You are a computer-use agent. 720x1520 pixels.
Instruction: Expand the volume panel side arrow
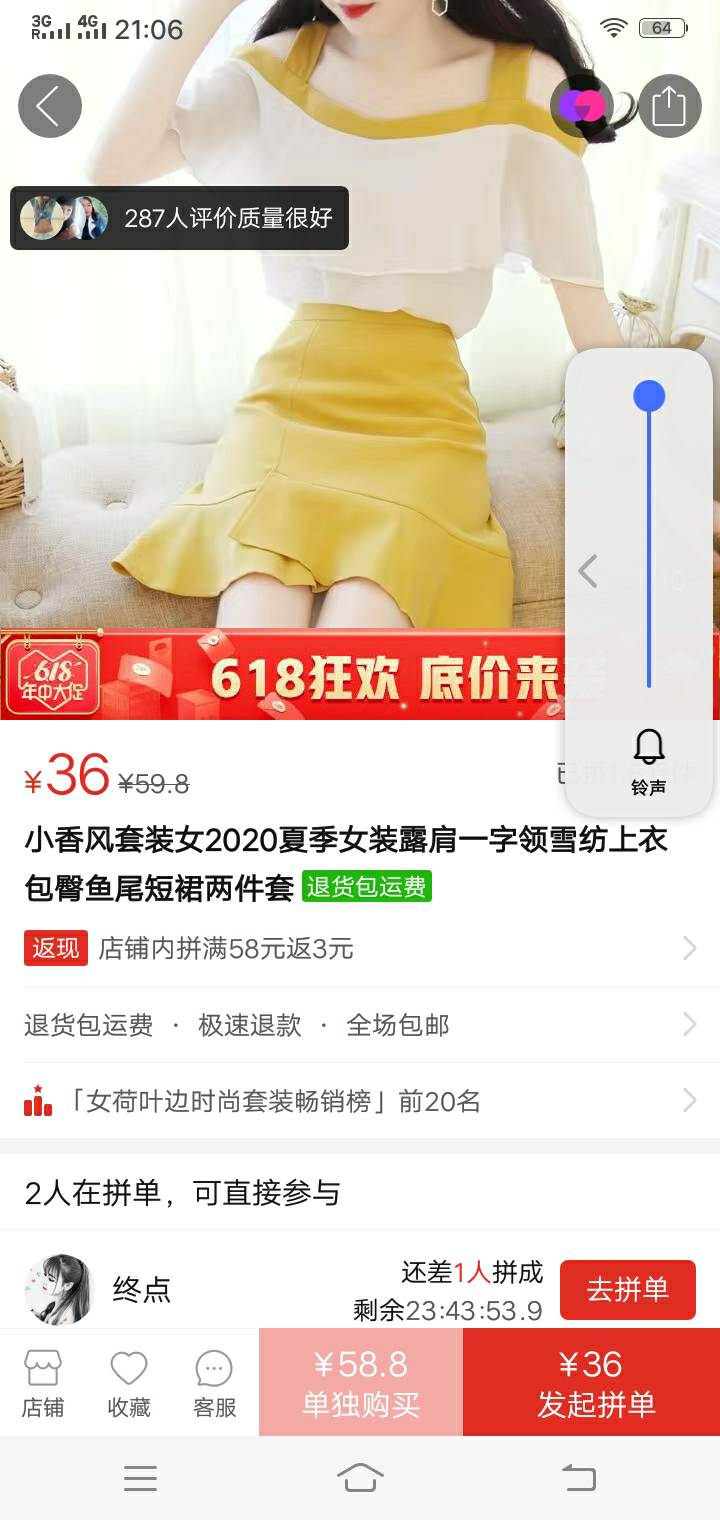[588, 572]
